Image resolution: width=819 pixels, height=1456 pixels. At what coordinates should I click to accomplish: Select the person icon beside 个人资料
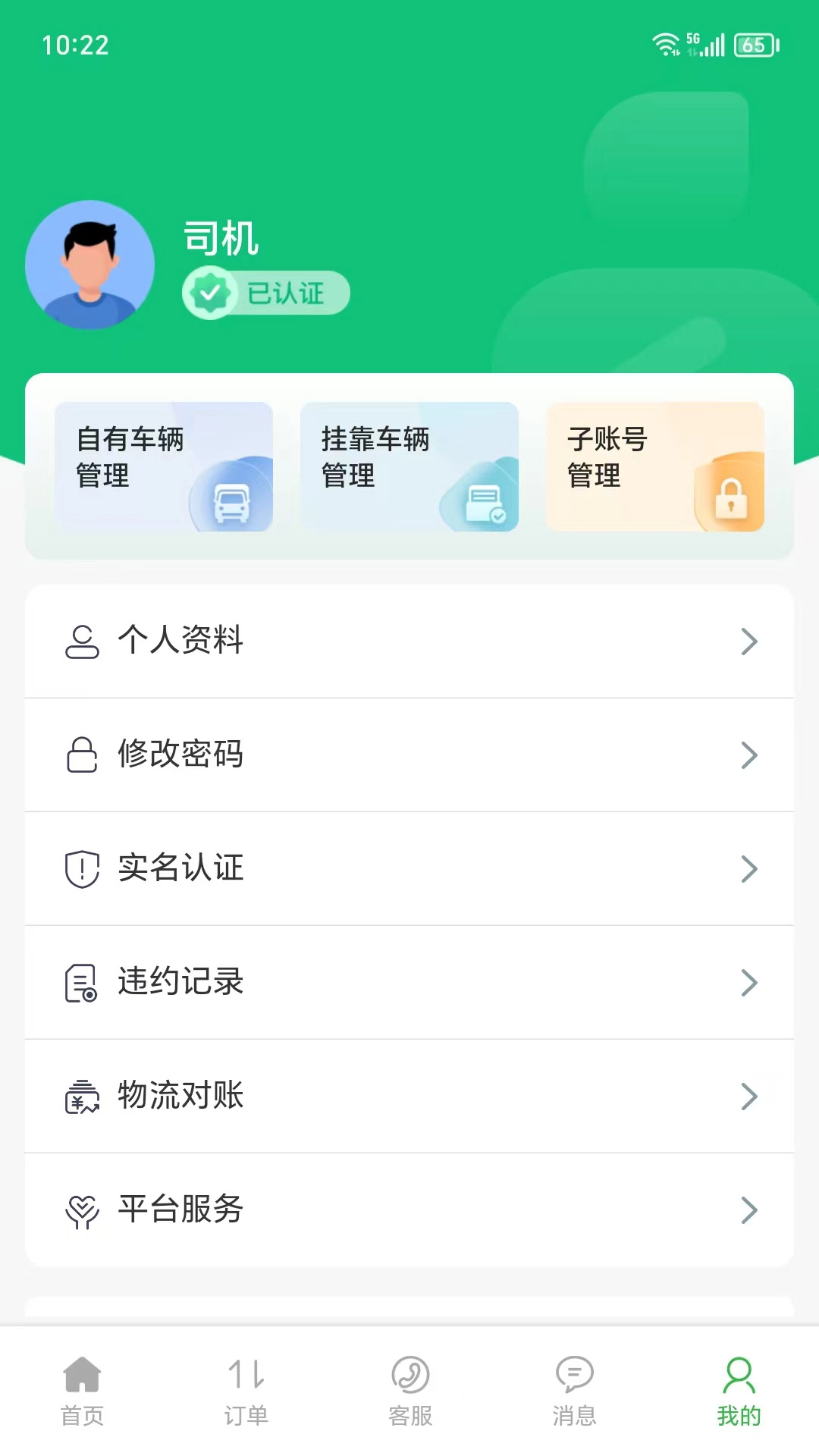(x=83, y=642)
